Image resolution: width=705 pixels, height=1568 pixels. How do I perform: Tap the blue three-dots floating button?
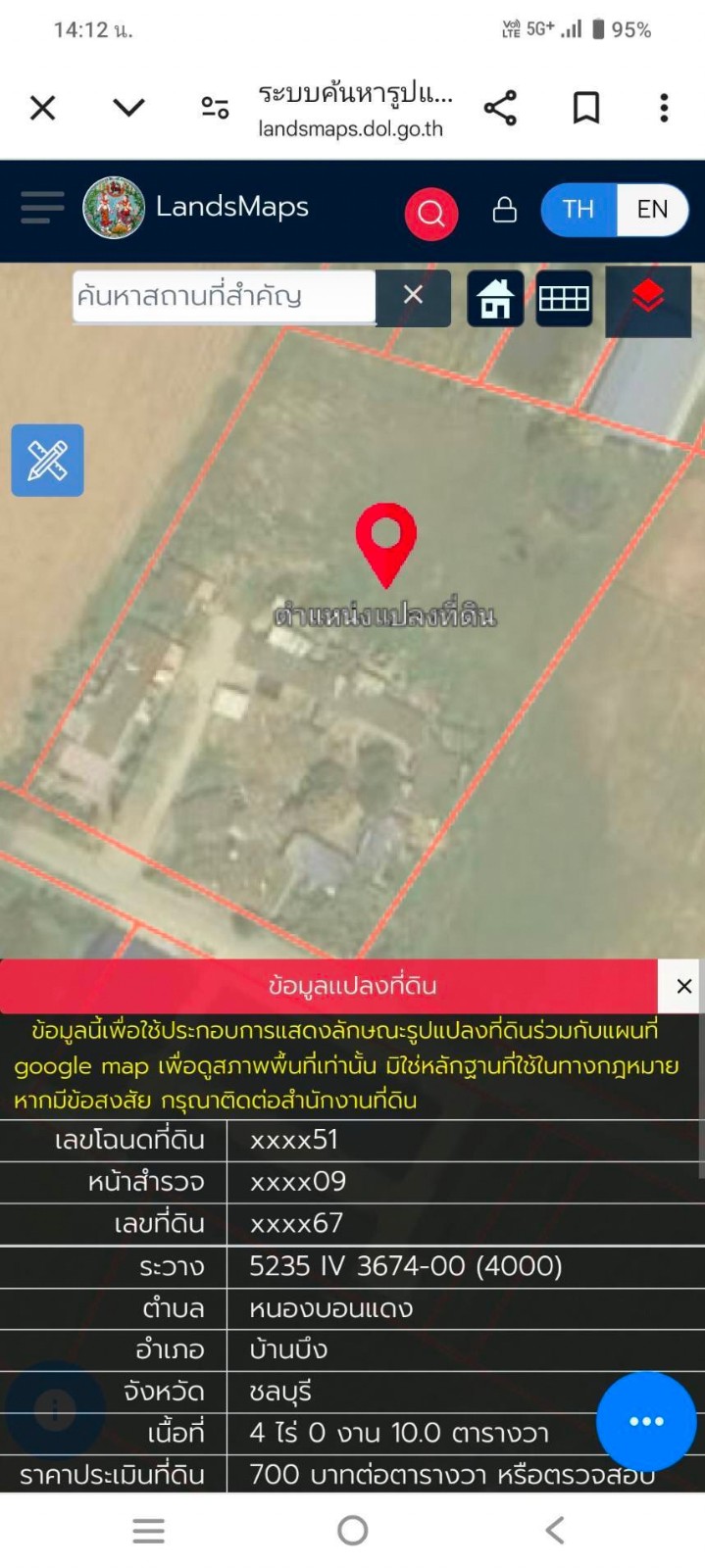pos(646,1421)
